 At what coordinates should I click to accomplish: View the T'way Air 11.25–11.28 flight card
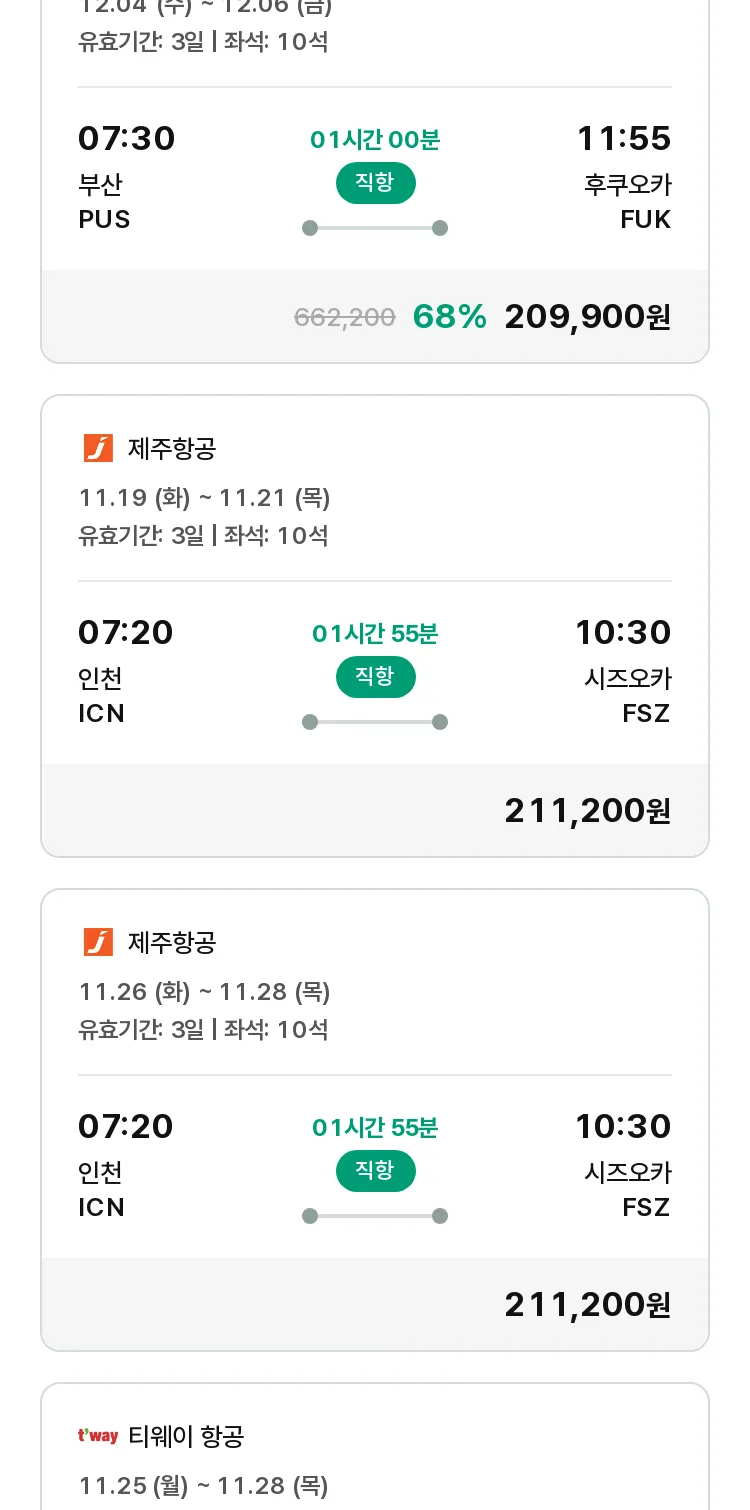point(375,1447)
